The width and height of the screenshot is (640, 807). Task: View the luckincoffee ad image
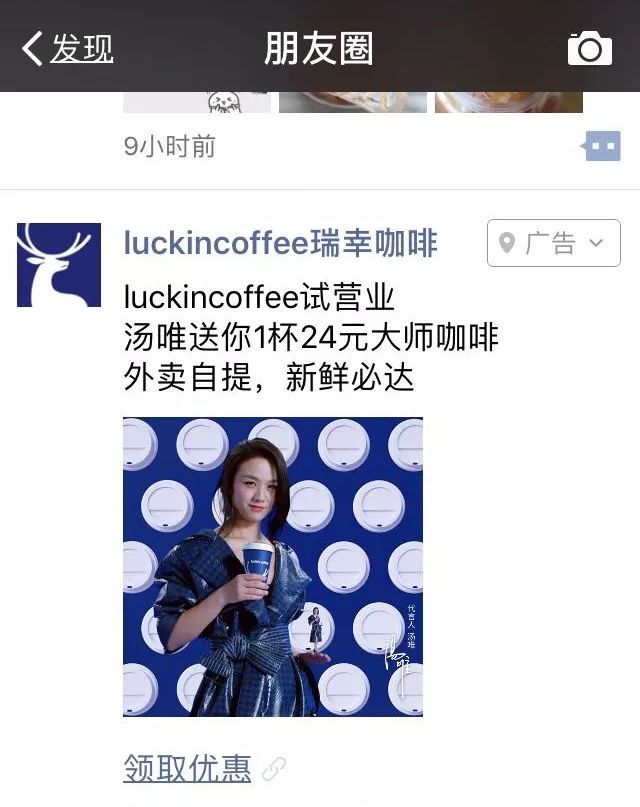pyautogui.click(x=272, y=566)
